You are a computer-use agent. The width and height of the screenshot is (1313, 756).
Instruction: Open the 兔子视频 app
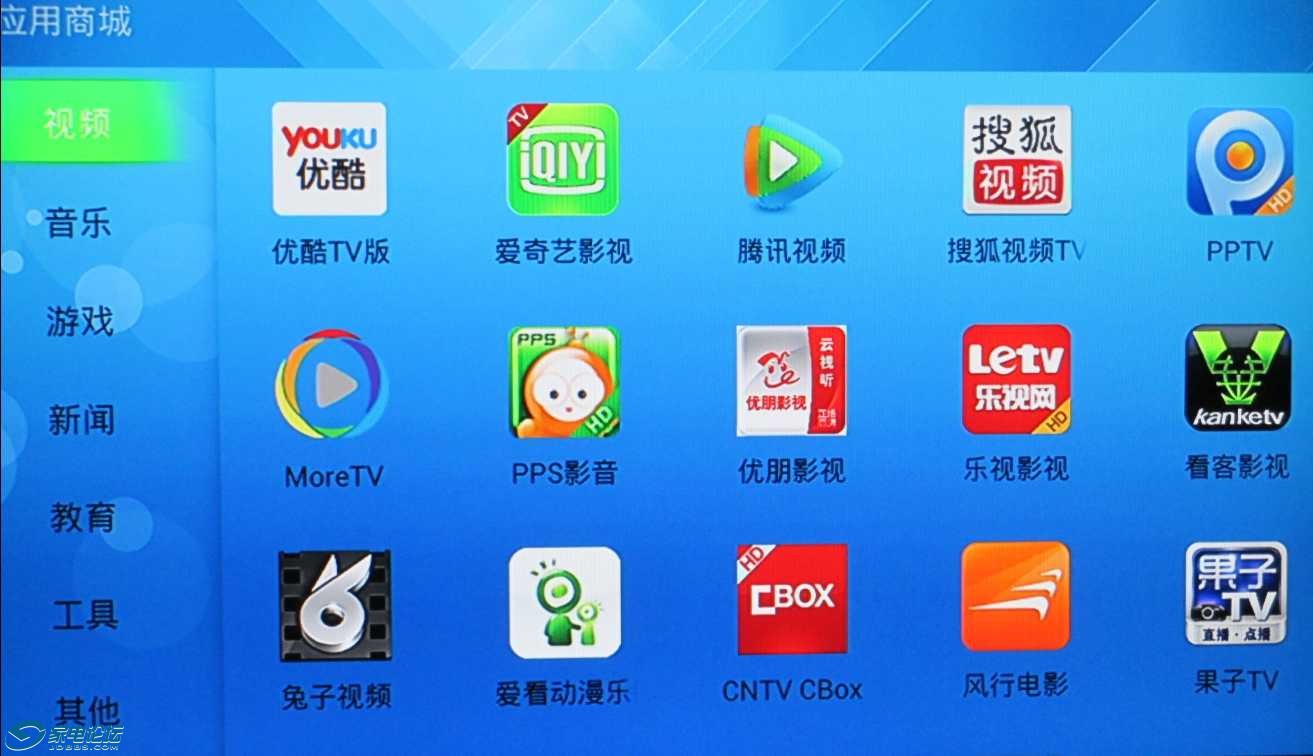click(334, 605)
